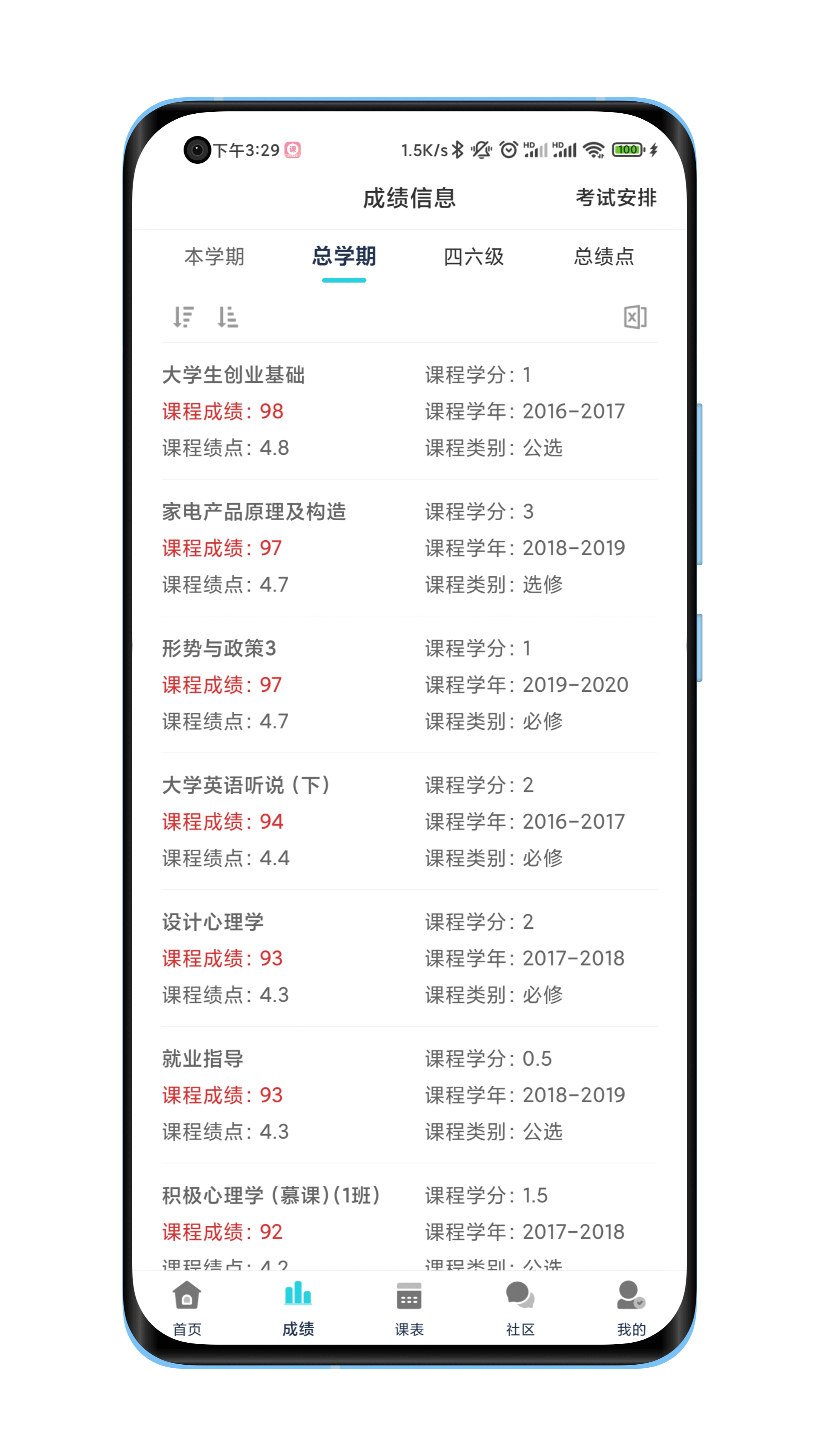The image size is (819, 1456).
Task: Open the 总绩点 tab
Action: click(604, 257)
